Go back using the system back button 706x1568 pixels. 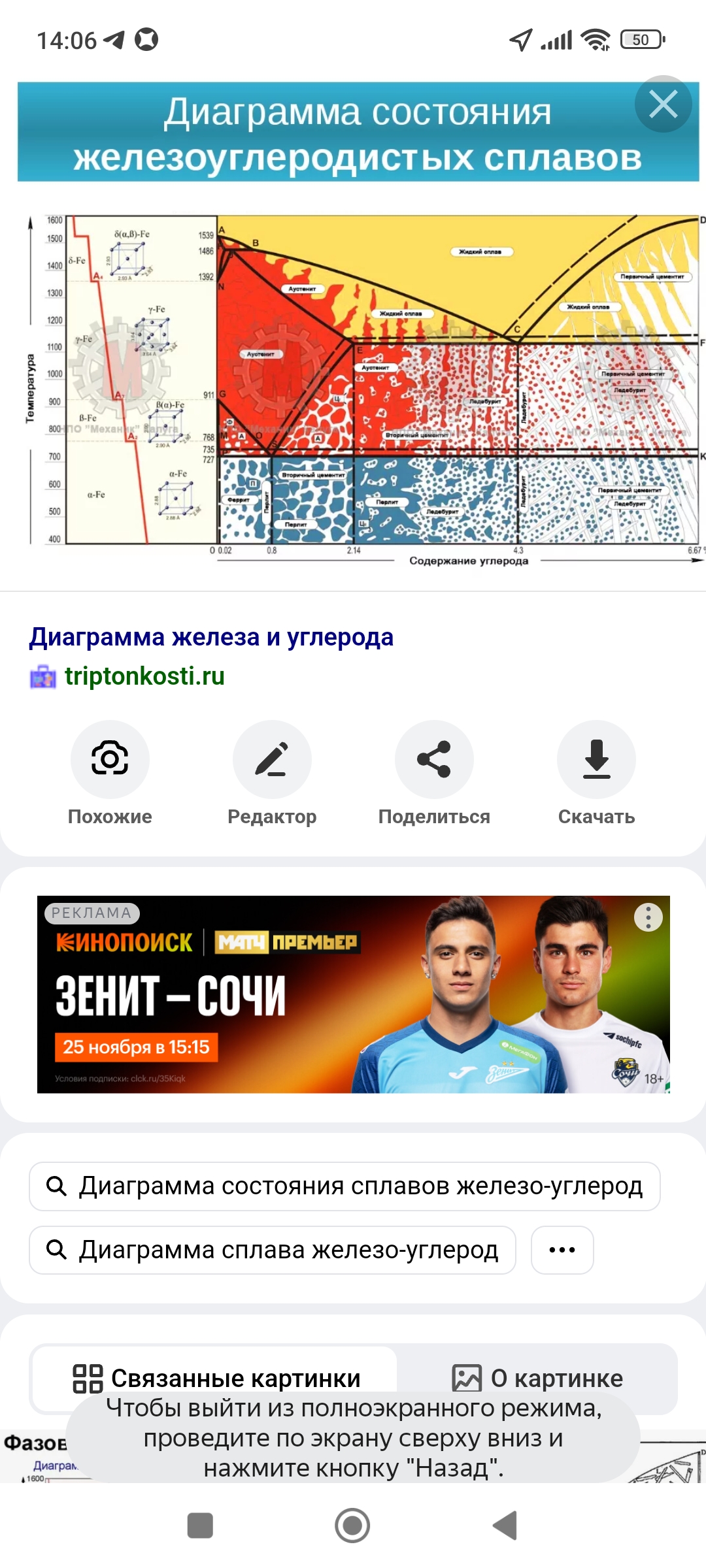coord(505,1526)
